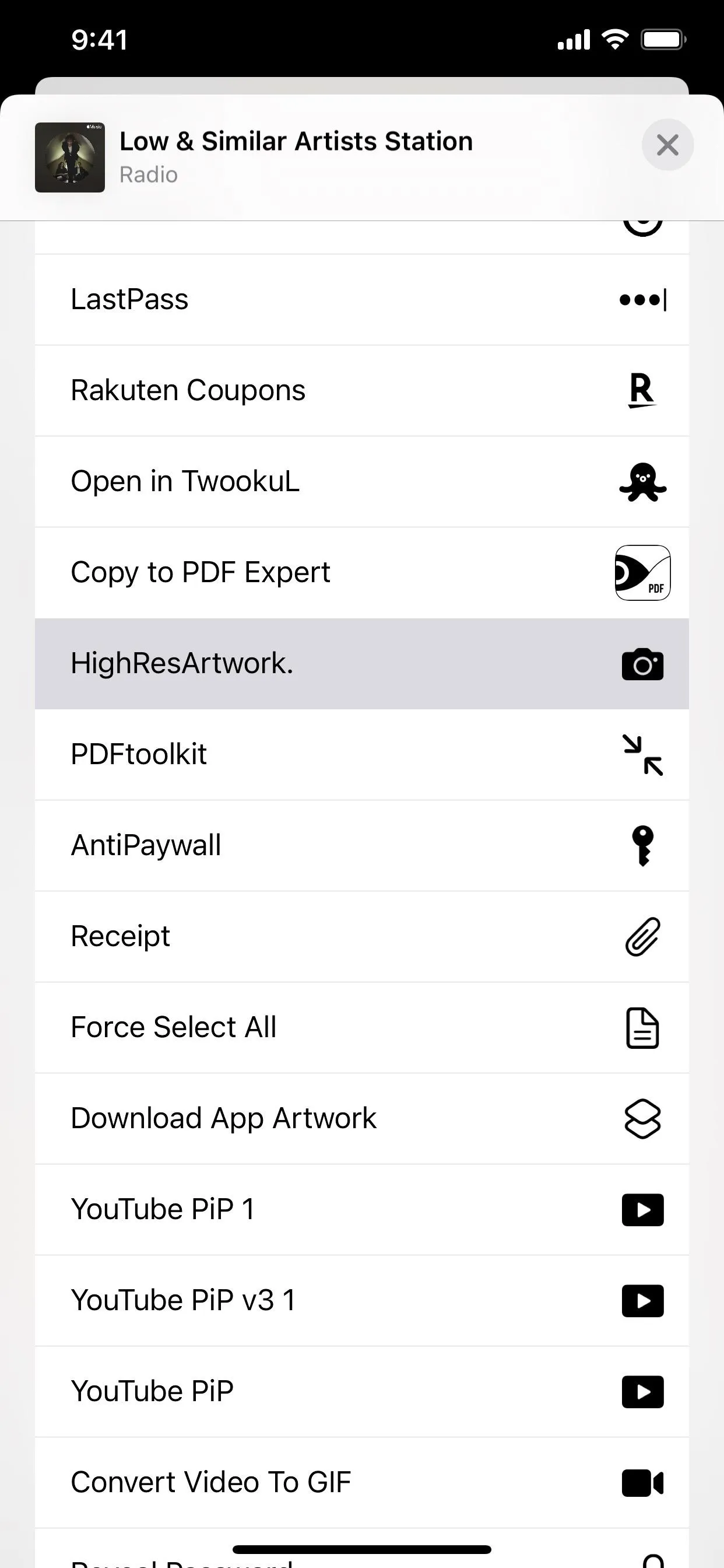
Task: Select the LastPass action
Action: coord(362,299)
